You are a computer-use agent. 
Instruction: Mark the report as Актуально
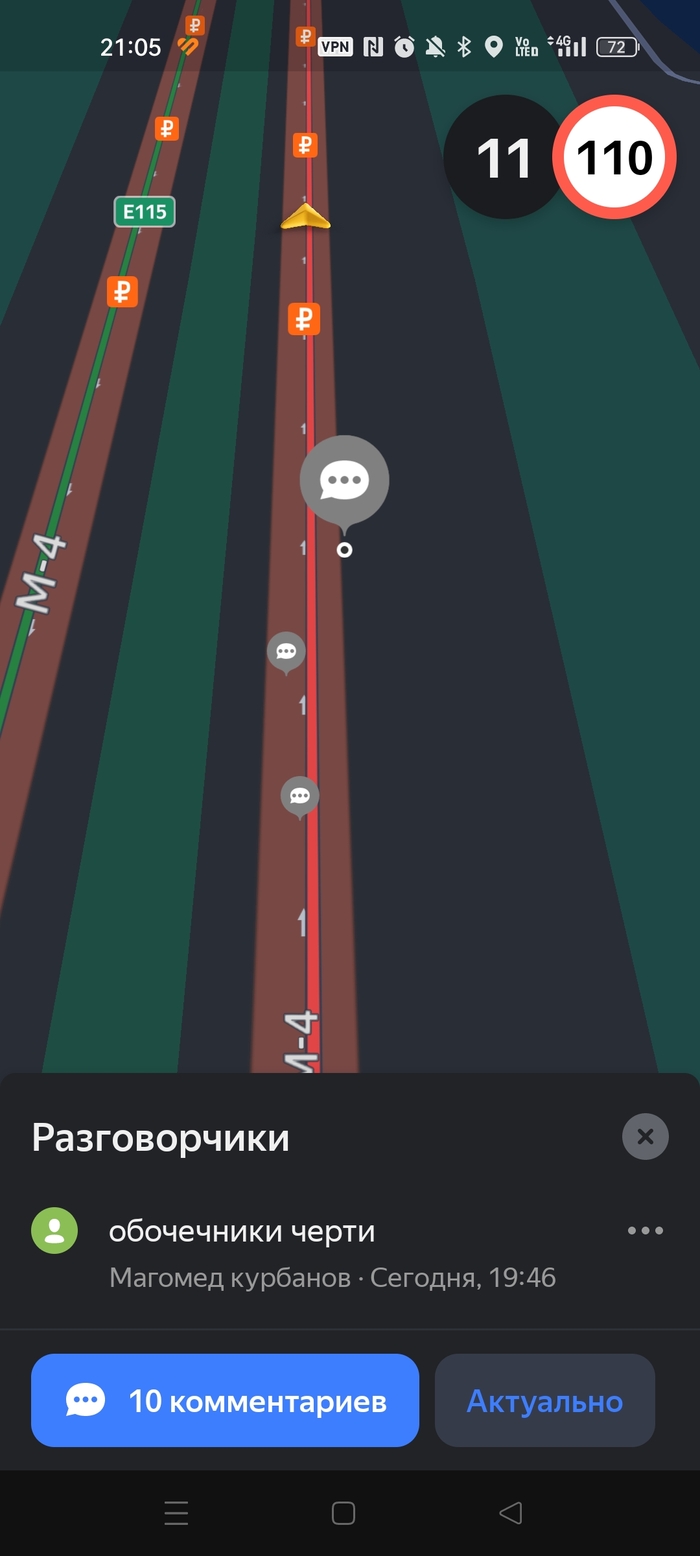pos(544,1400)
